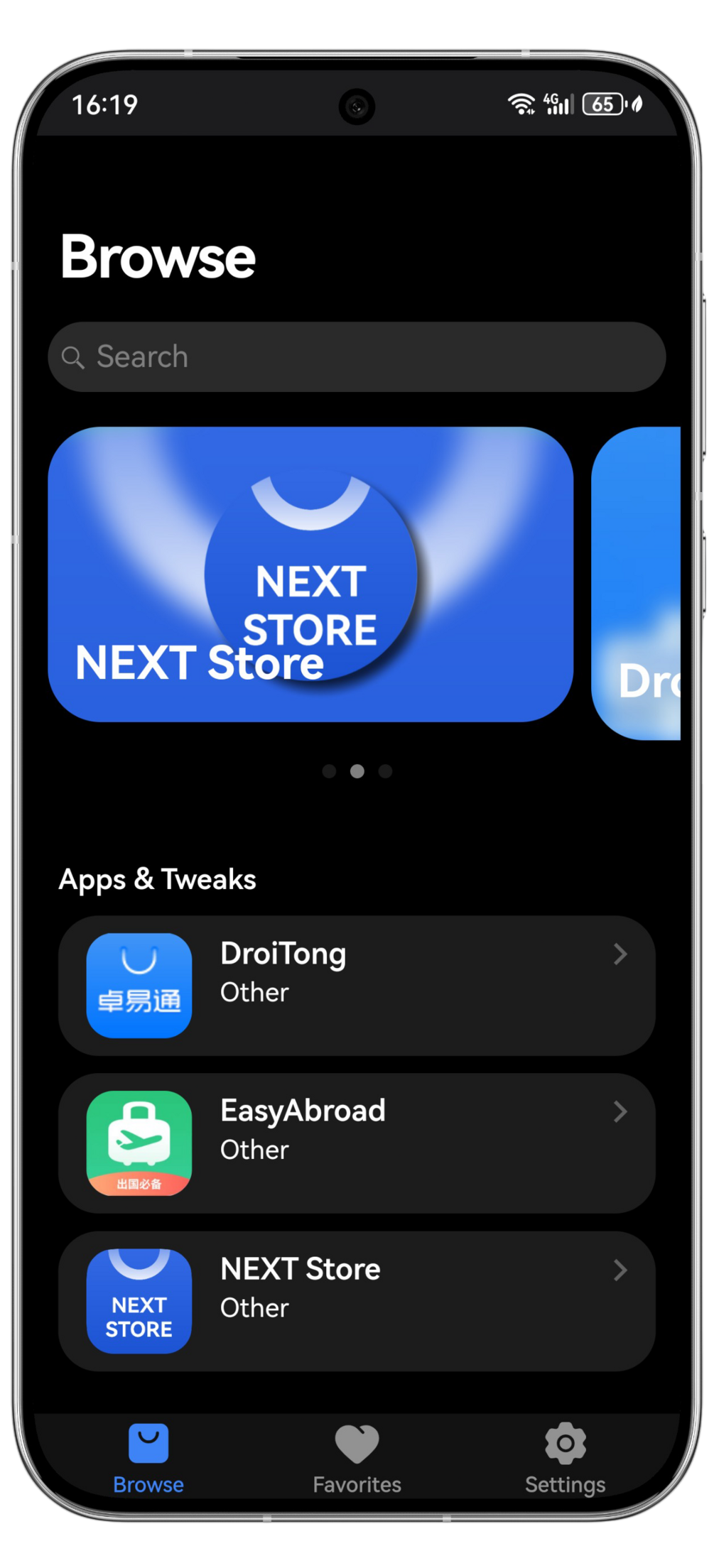
Task: Open DroiTong app details
Action: (357, 985)
